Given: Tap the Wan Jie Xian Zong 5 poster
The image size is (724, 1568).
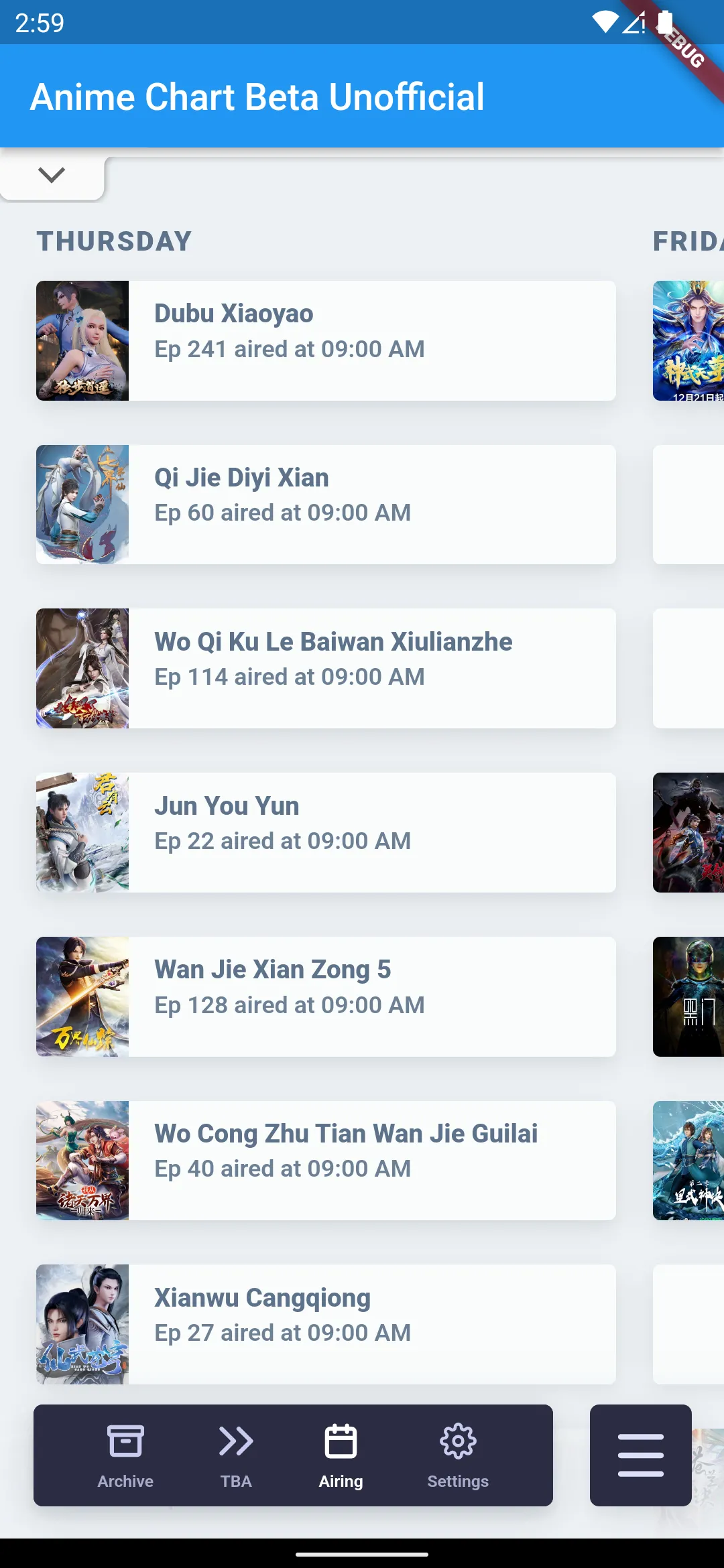Looking at the screenshot, I should click(82, 996).
